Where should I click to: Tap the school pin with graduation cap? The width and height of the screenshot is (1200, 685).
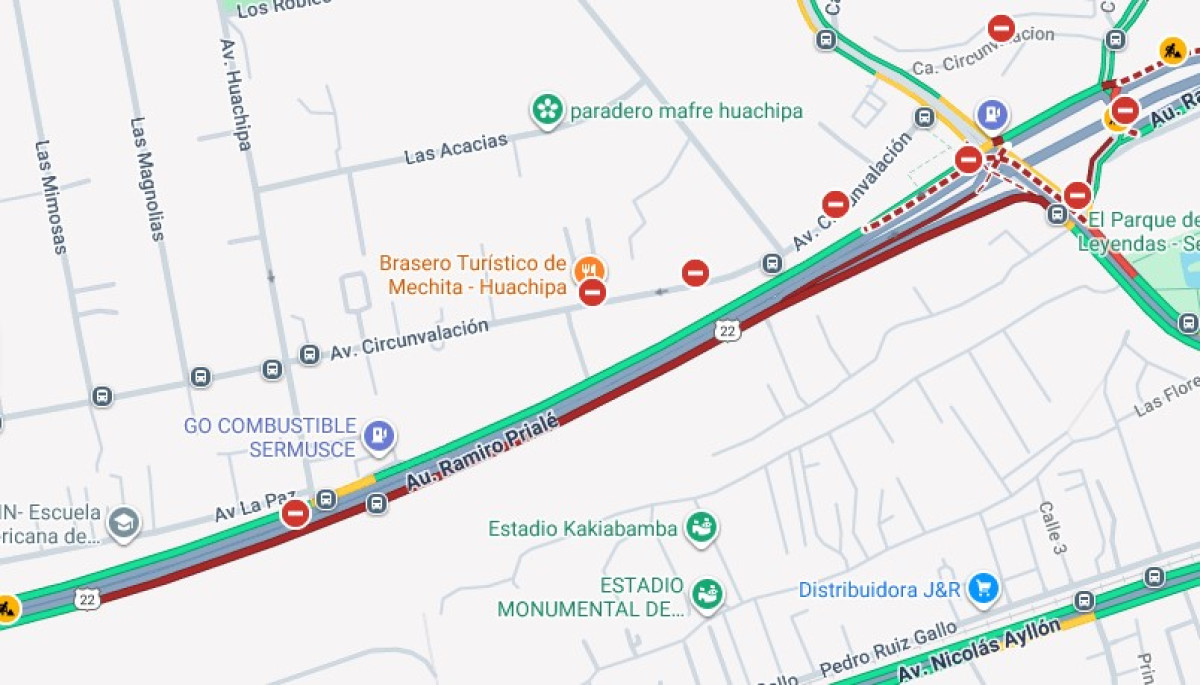point(124,522)
